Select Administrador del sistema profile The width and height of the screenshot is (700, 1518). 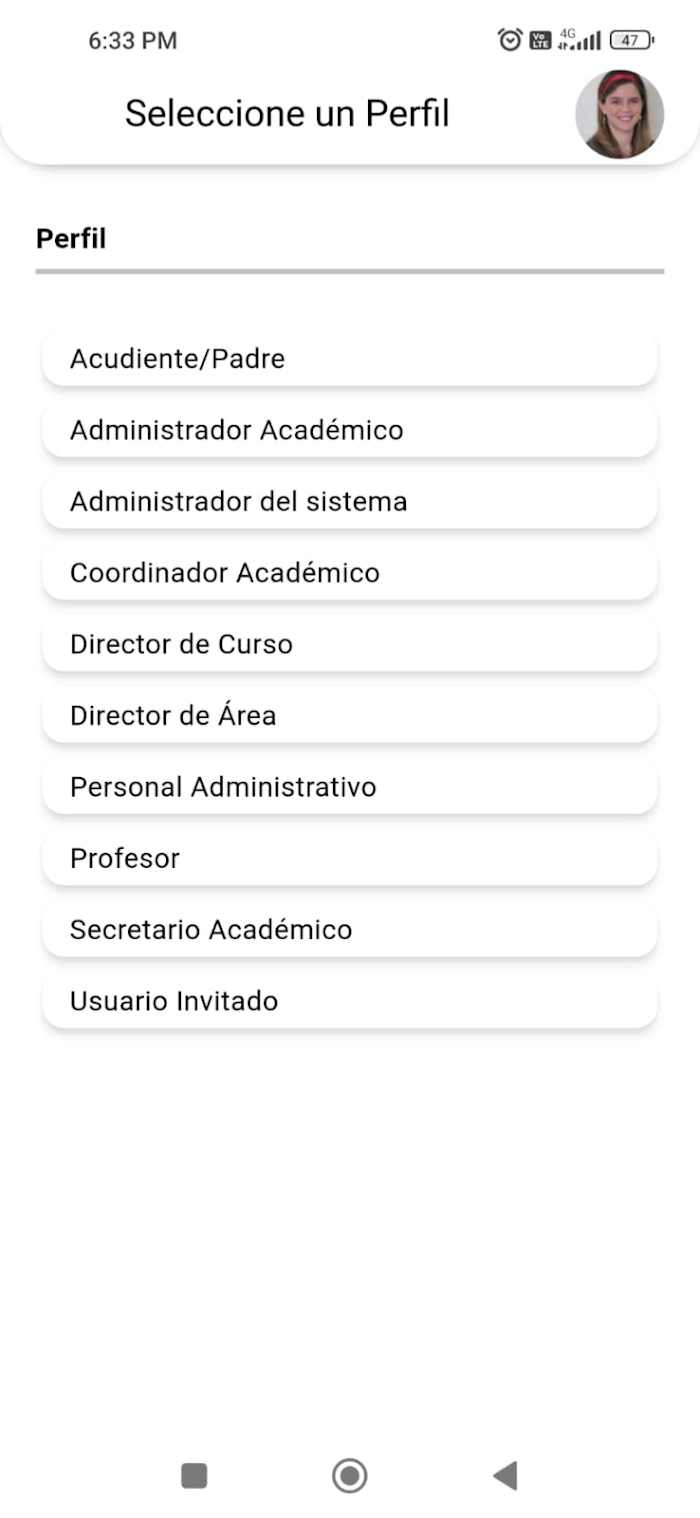coord(350,502)
